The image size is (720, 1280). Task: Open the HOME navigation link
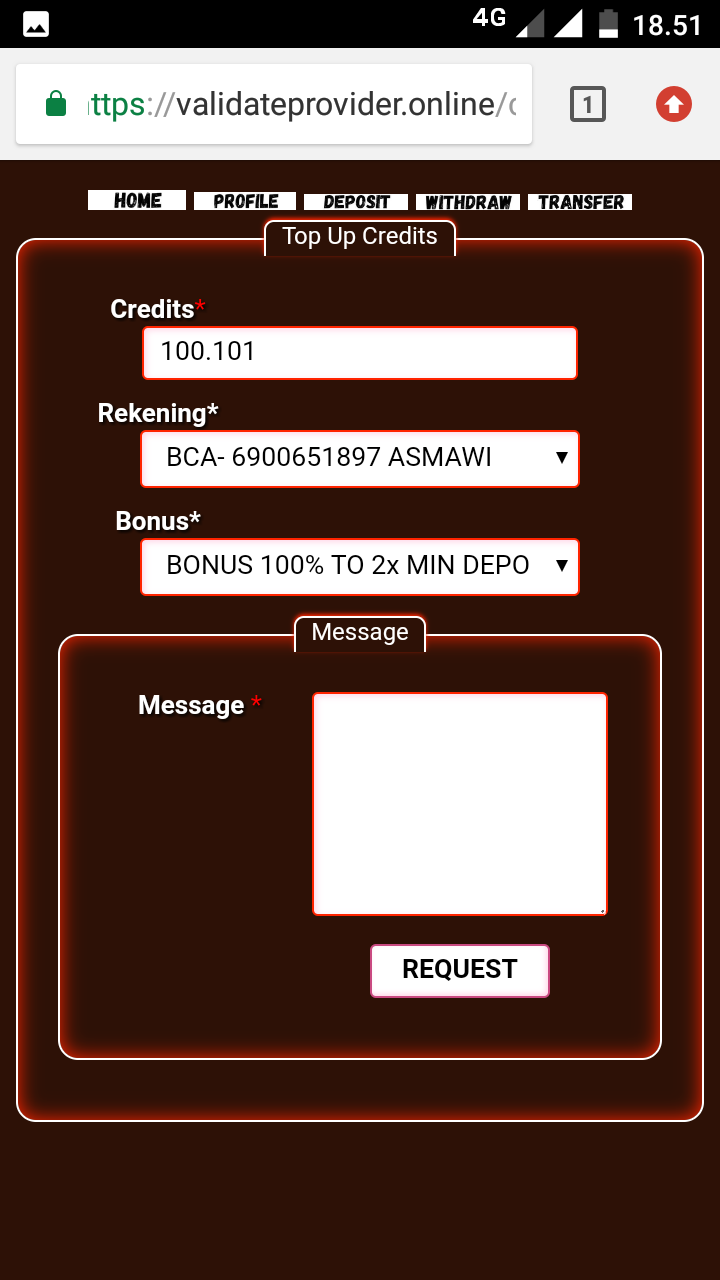137,201
